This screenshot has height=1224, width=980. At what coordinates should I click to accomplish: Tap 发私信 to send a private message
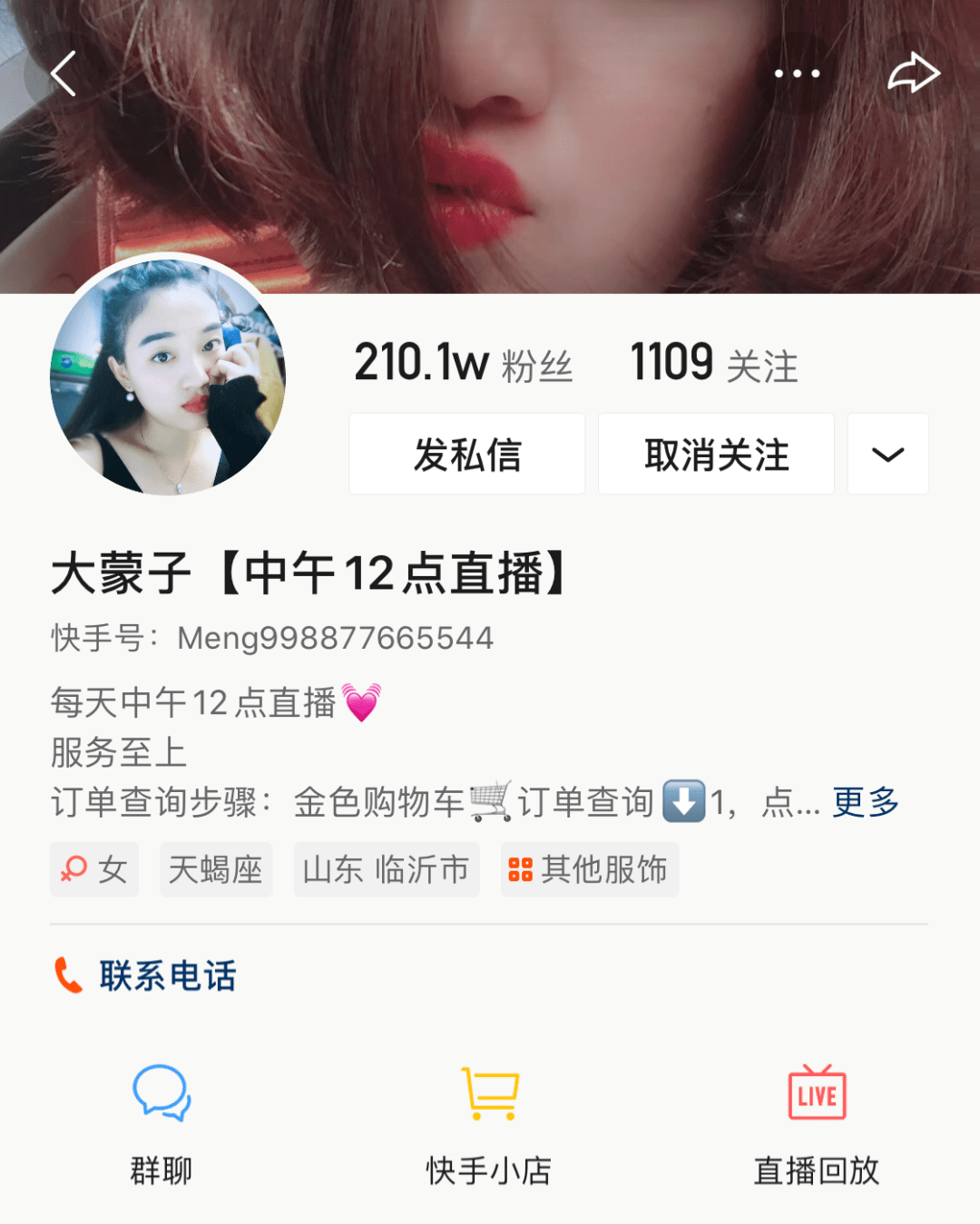(x=467, y=455)
